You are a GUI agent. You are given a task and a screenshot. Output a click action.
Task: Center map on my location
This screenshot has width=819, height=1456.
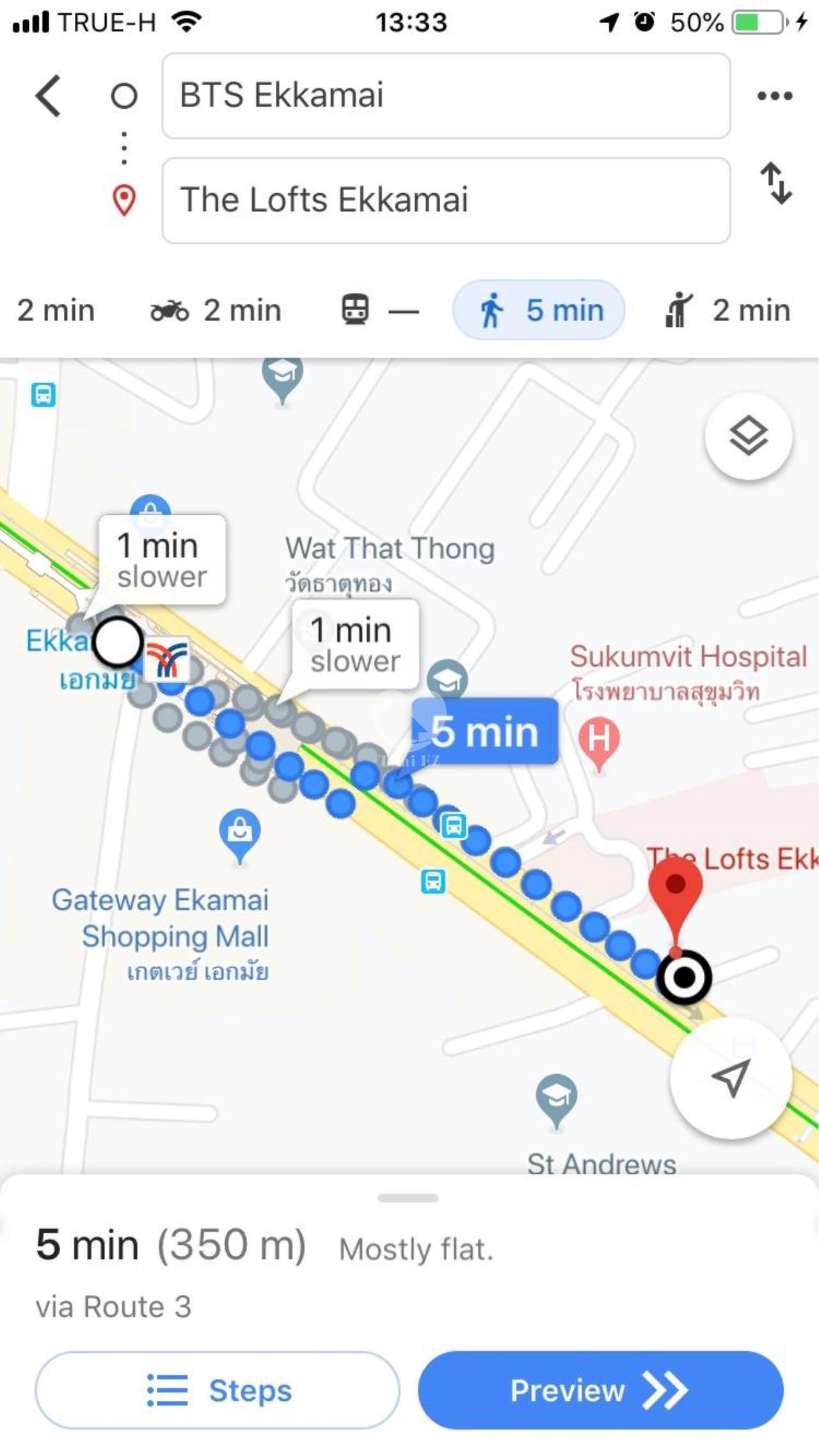point(731,1079)
